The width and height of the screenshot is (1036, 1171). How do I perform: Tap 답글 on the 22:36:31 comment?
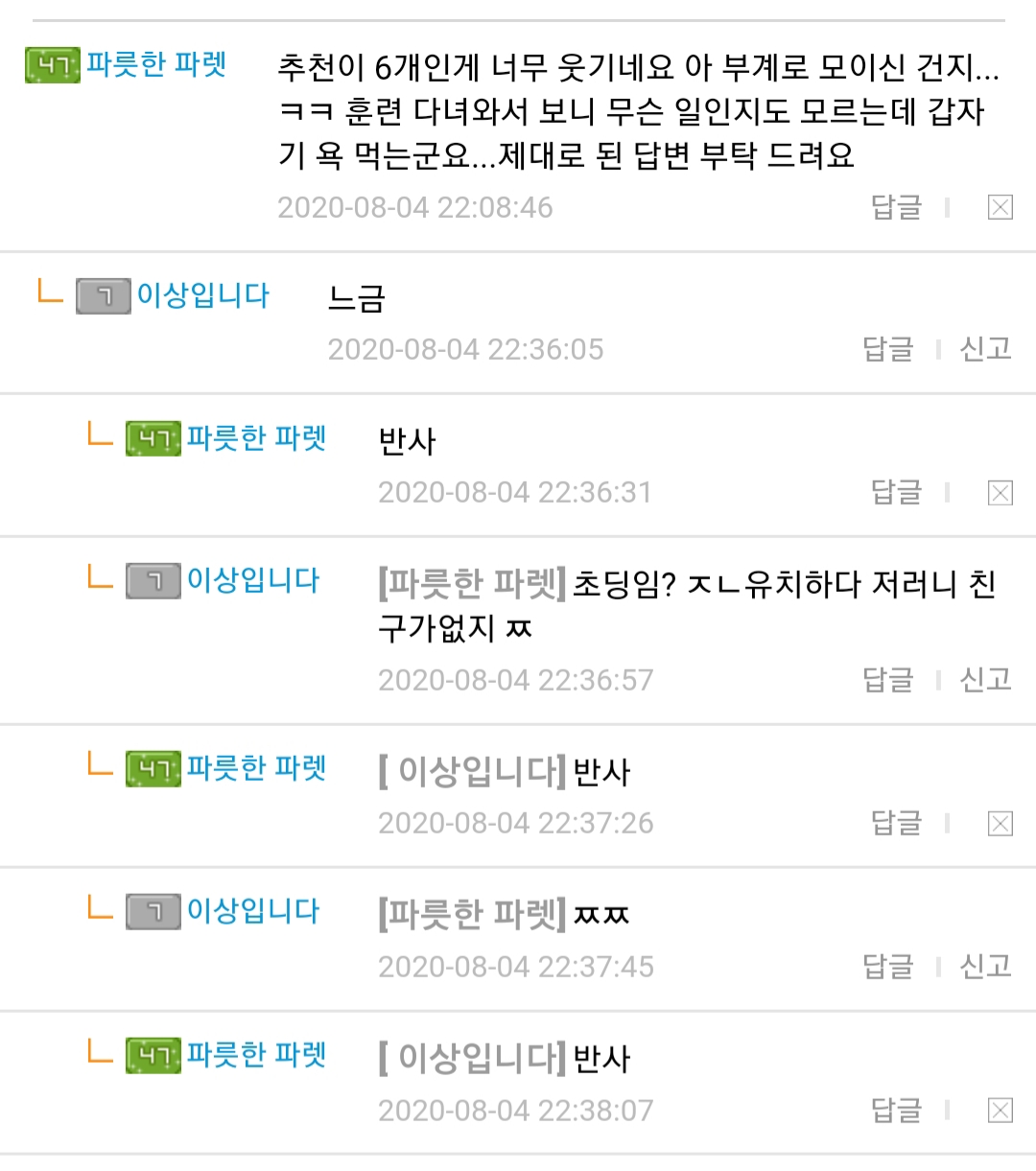point(896,492)
